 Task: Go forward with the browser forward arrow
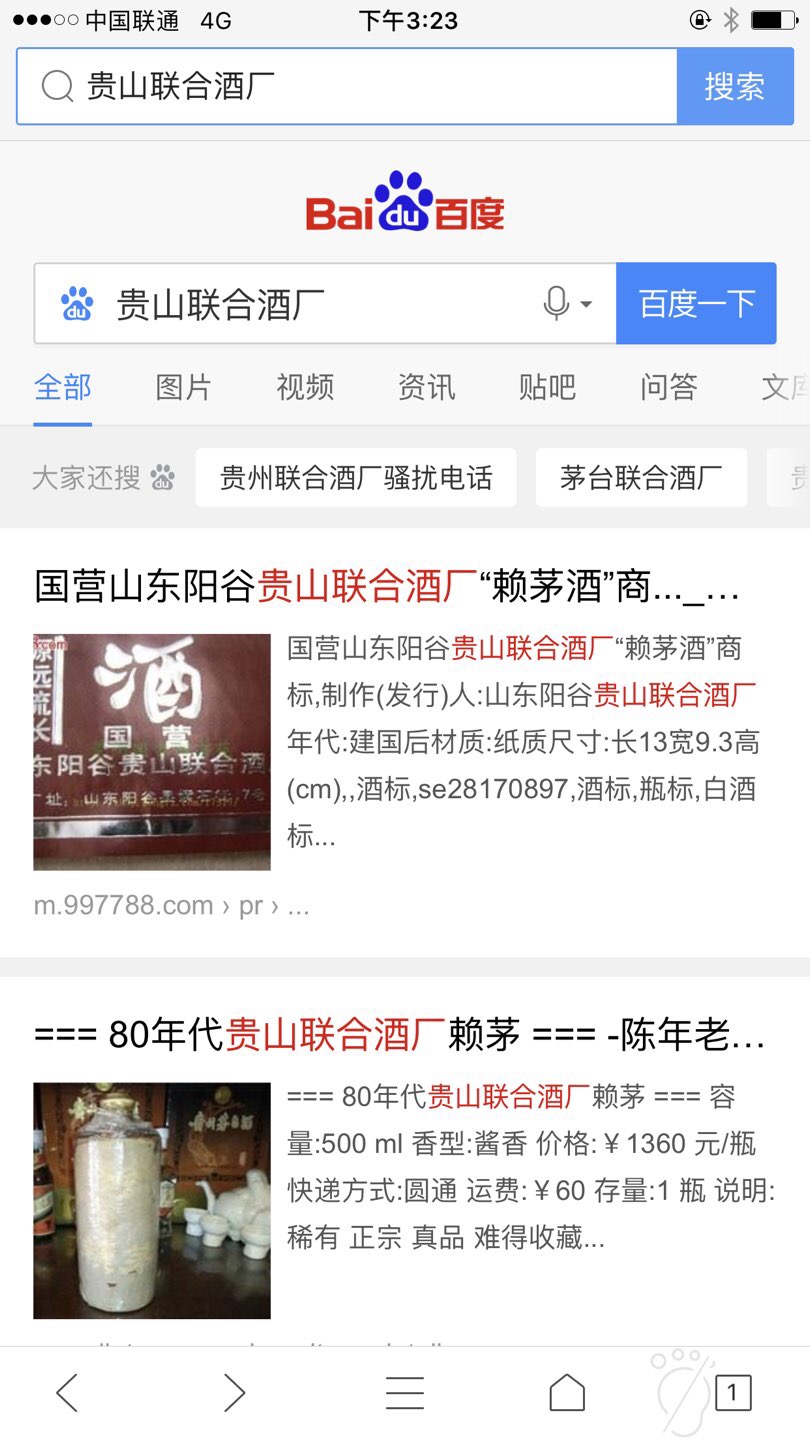point(234,1392)
